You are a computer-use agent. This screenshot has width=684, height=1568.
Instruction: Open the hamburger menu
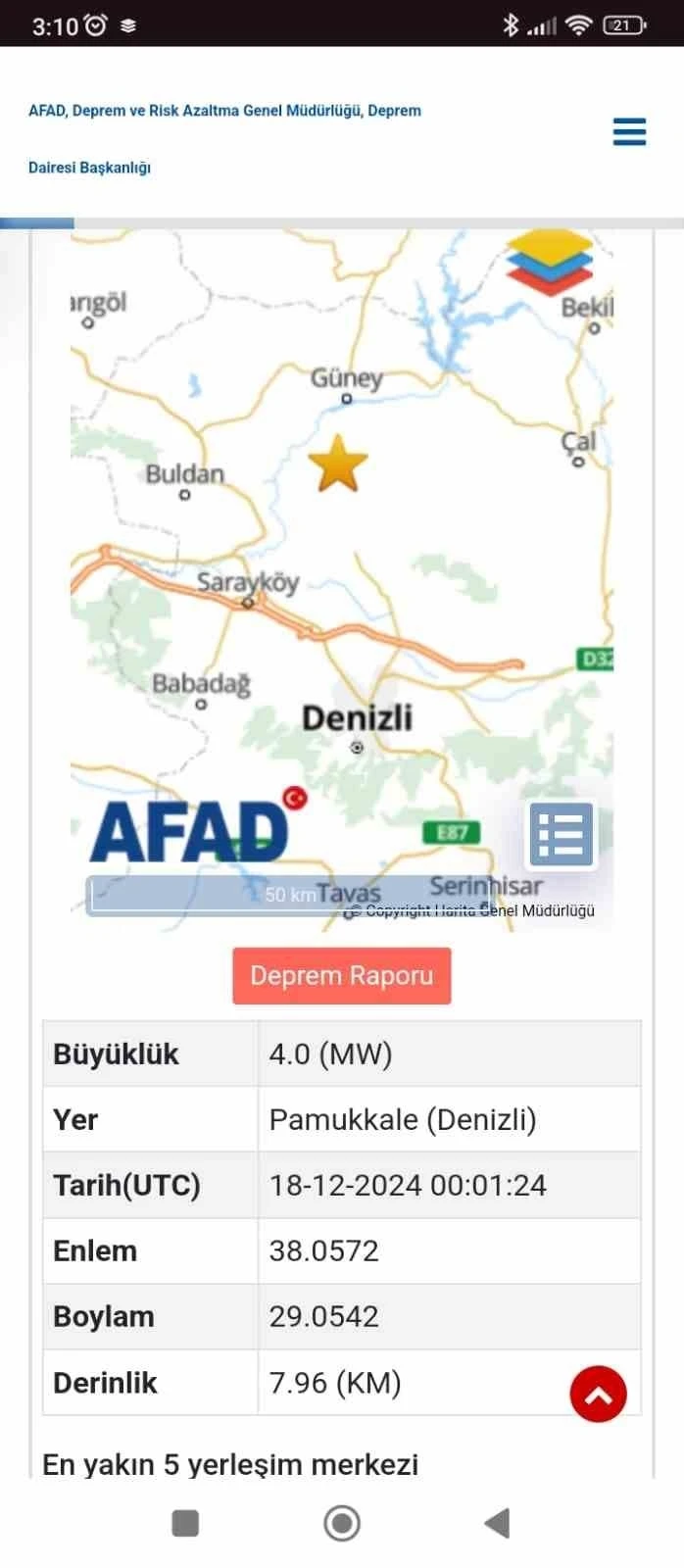point(629,131)
